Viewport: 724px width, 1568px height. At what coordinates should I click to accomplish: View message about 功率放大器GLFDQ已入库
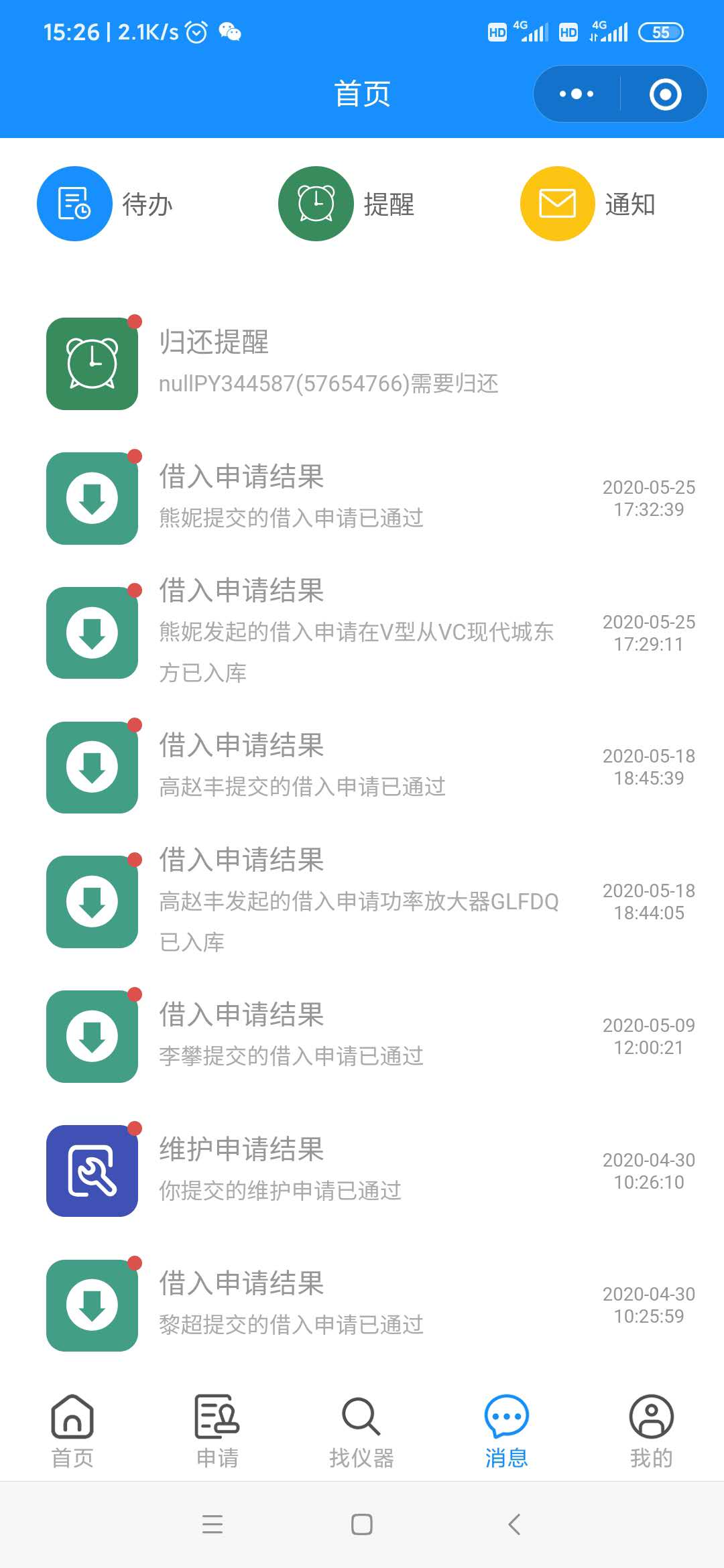362,901
